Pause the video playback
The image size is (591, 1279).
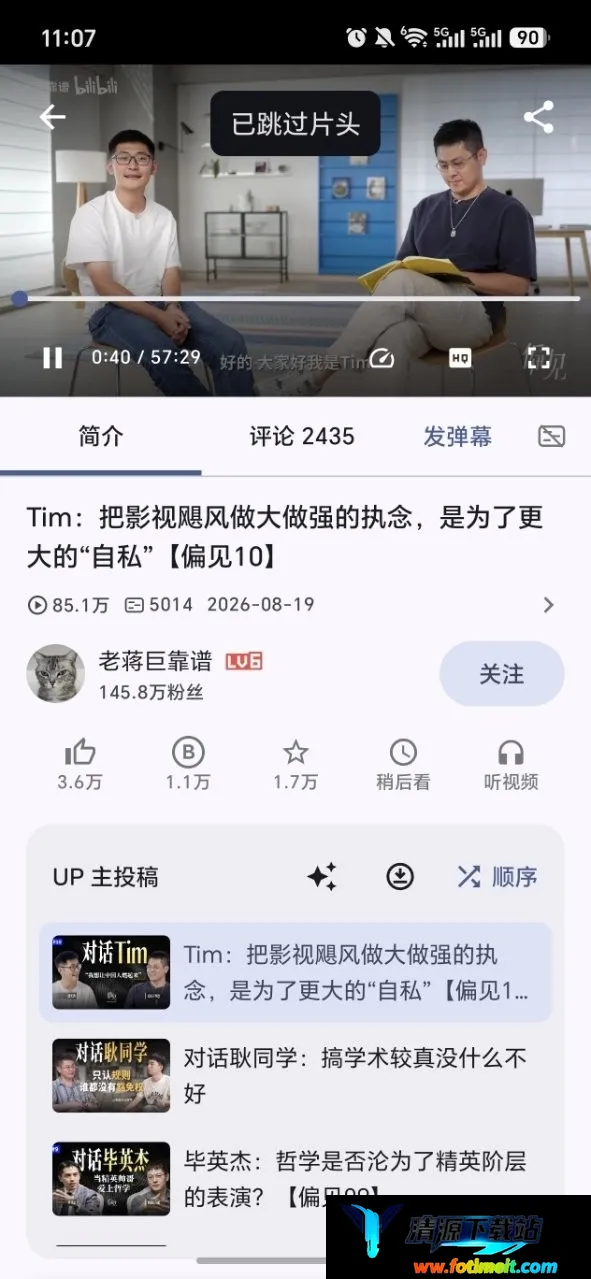pyautogui.click(x=52, y=357)
